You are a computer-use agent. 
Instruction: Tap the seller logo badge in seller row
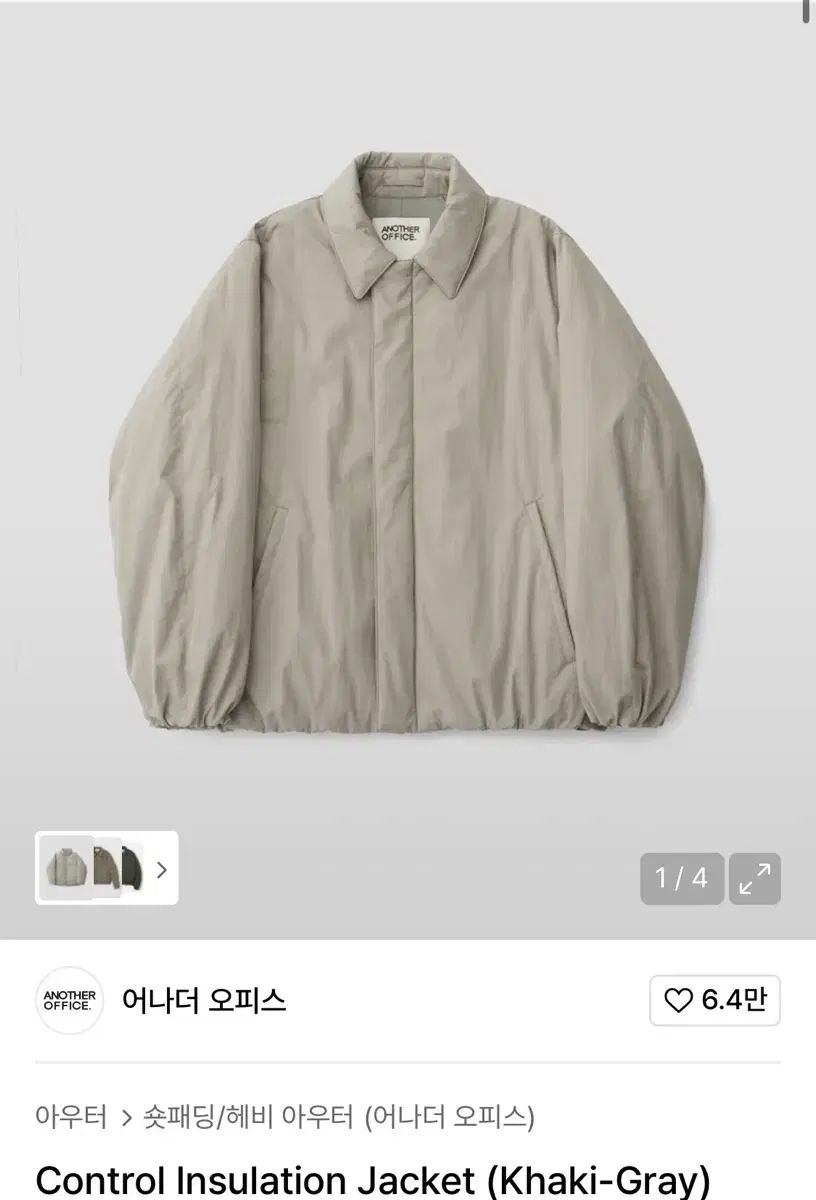click(x=67, y=1000)
